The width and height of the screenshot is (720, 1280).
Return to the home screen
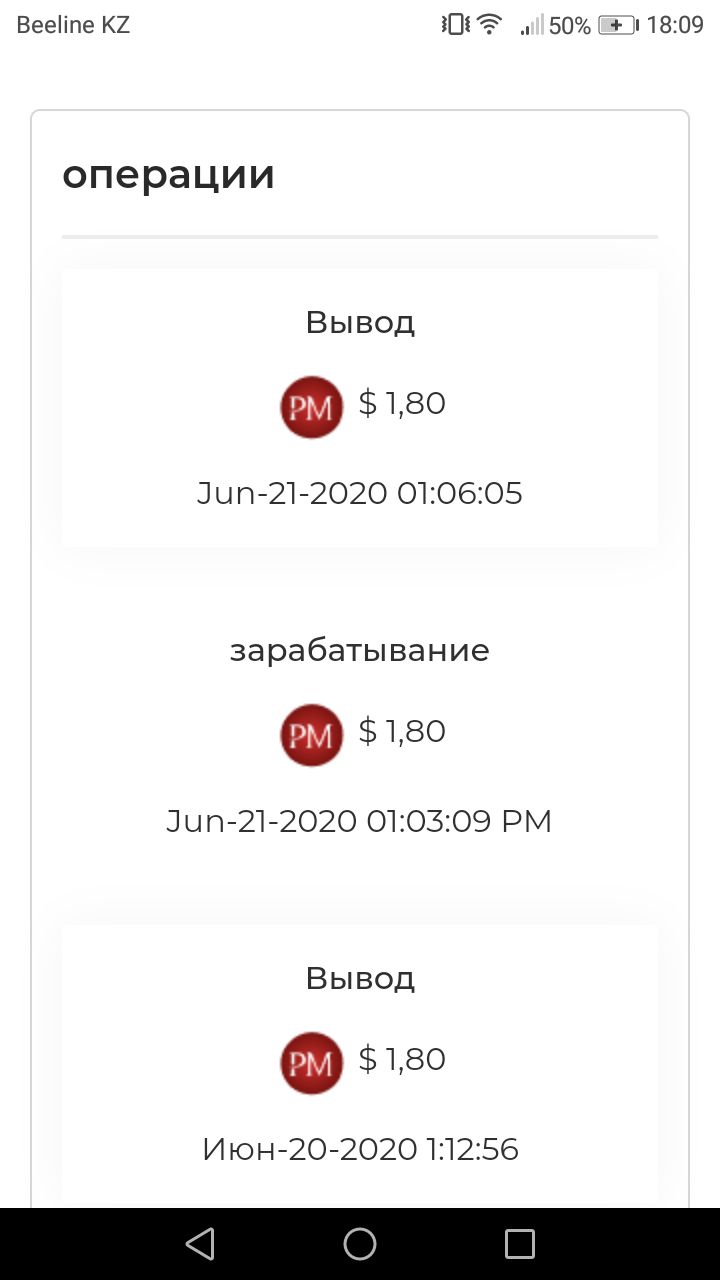tap(360, 1244)
